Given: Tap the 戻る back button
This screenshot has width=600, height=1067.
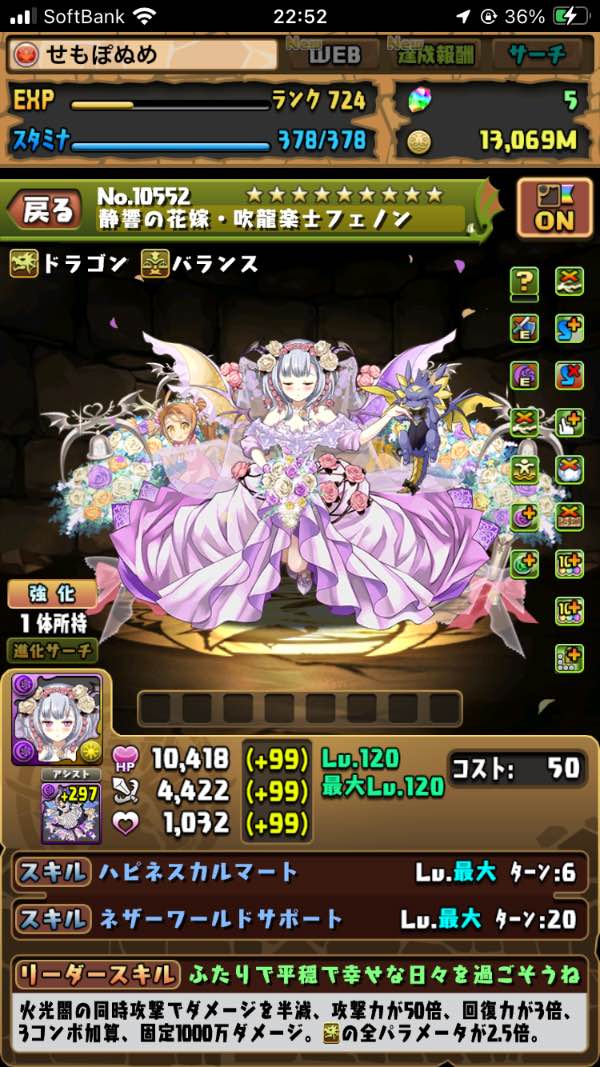Looking at the screenshot, I should tap(46, 209).
